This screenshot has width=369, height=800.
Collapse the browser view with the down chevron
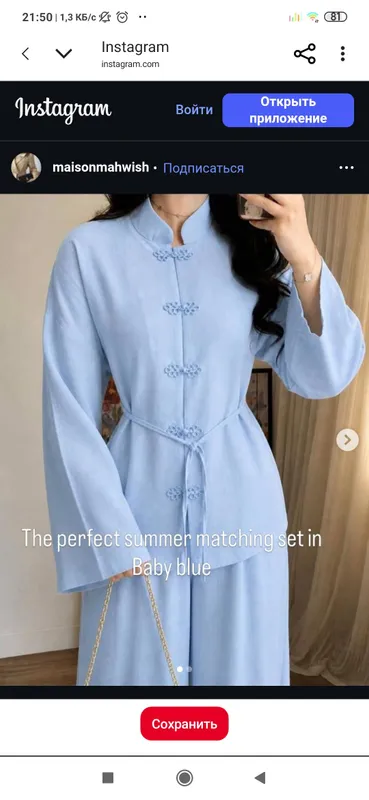tap(64, 53)
